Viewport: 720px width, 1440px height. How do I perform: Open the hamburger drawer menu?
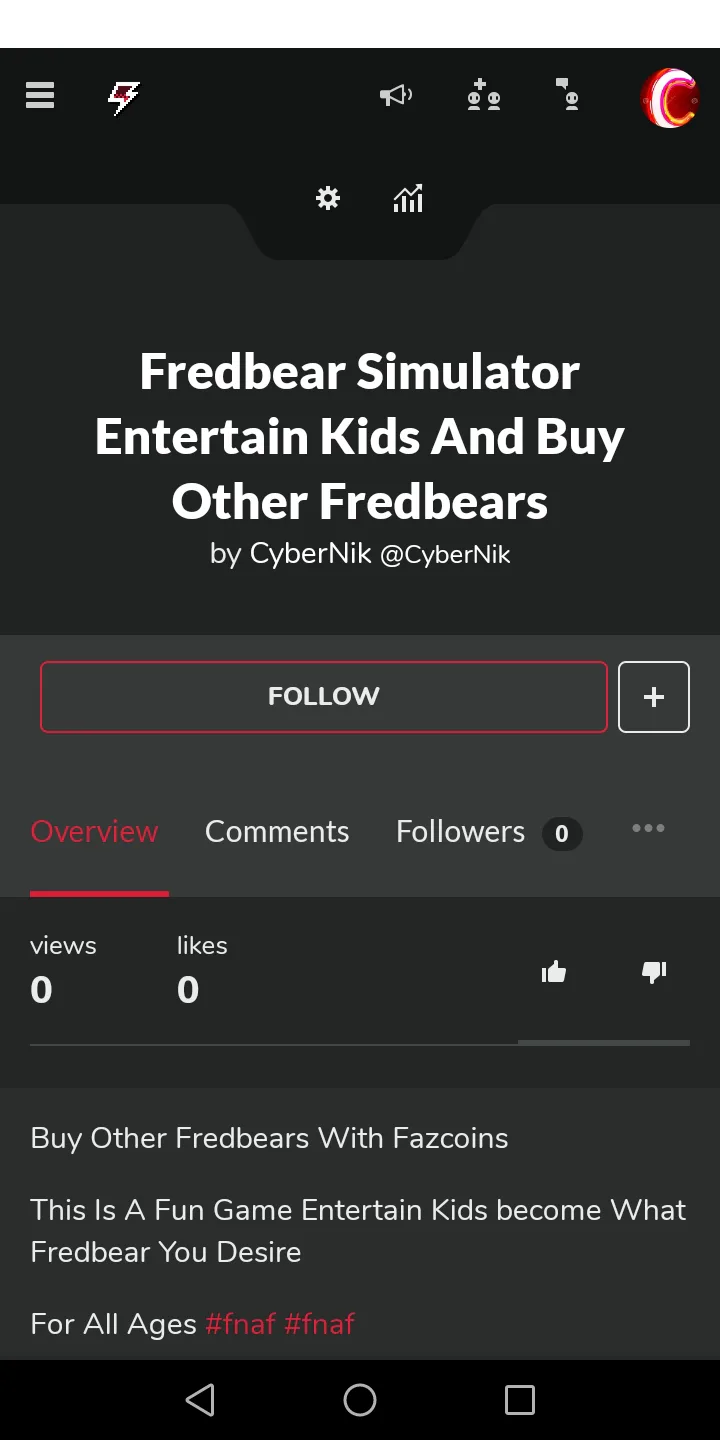coord(40,96)
